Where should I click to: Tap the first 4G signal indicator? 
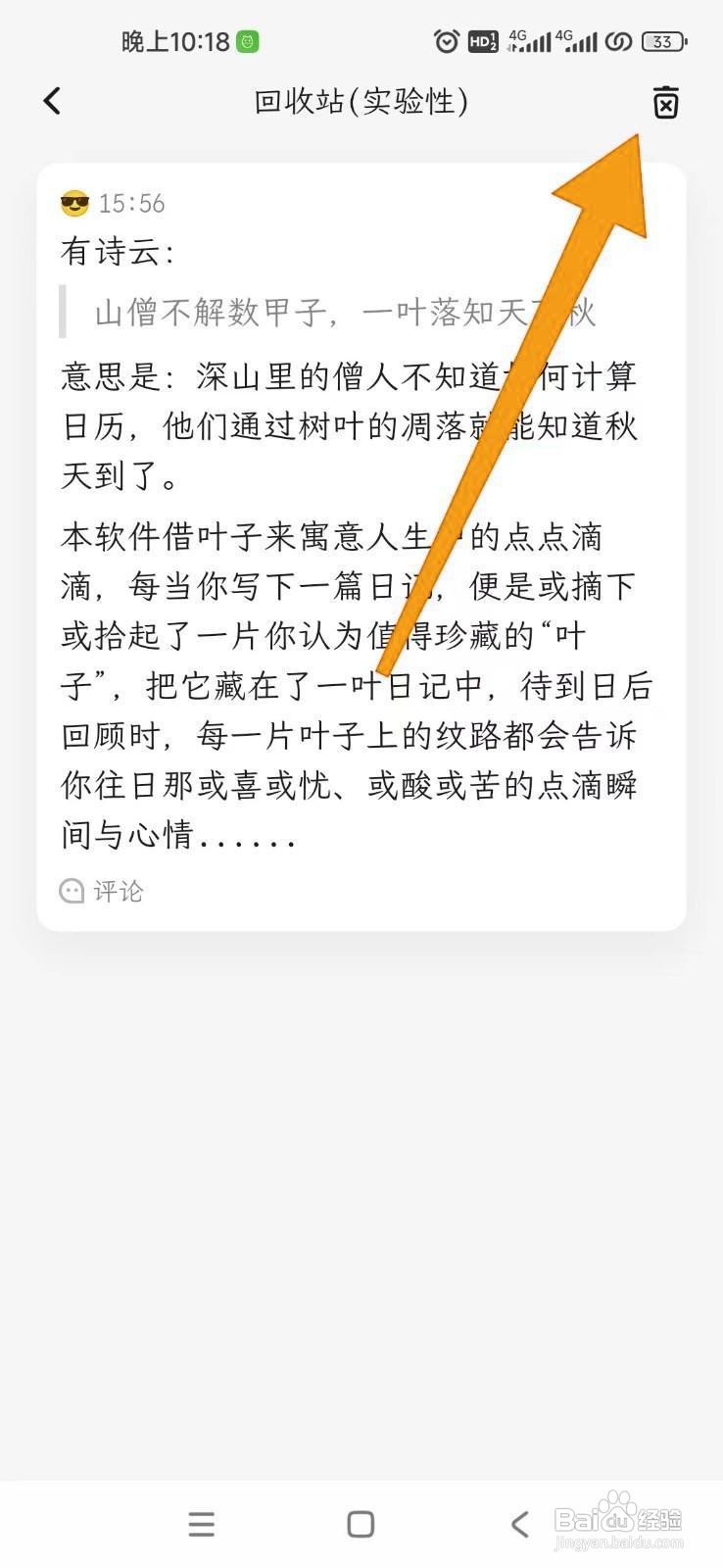click(x=529, y=41)
